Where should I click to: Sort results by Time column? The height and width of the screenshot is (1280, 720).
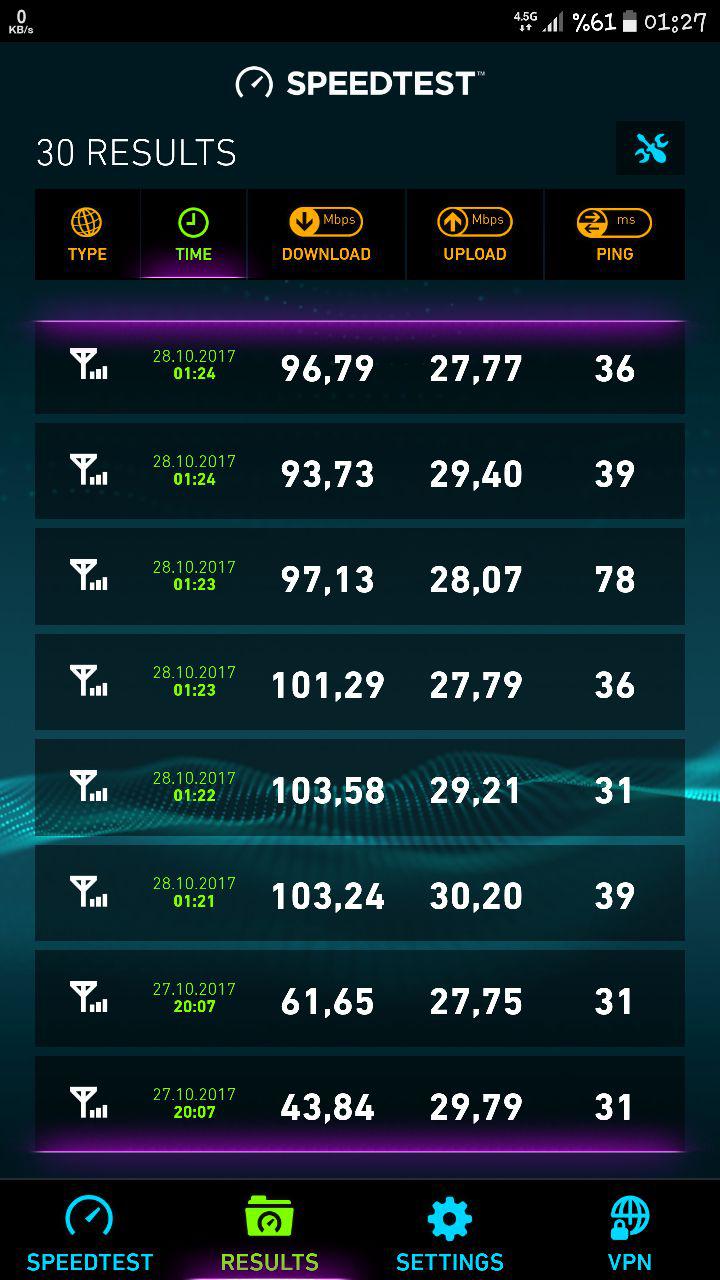pyautogui.click(x=193, y=234)
